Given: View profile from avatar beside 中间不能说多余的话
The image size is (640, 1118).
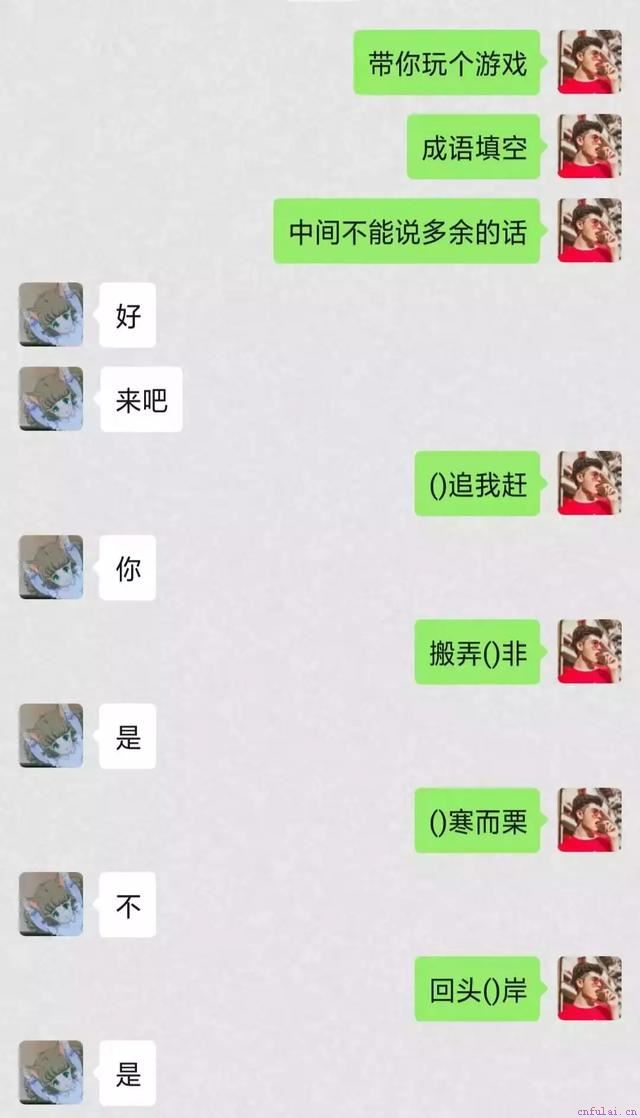Looking at the screenshot, I should [589, 231].
